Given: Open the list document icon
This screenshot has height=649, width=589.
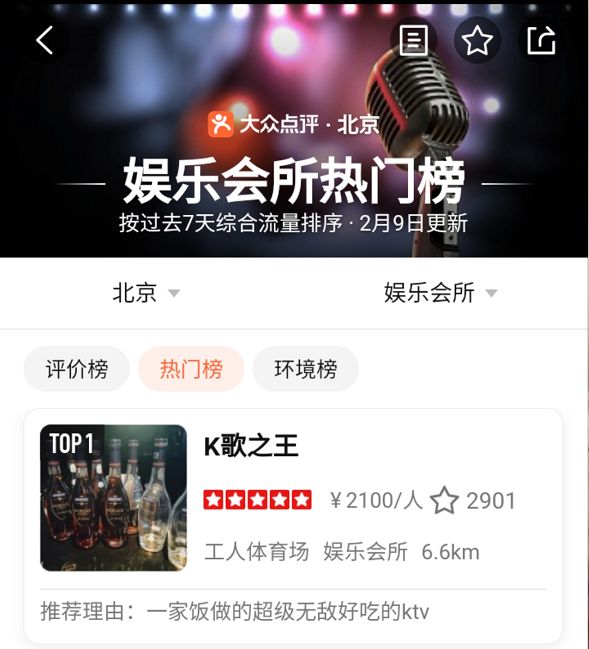Looking at the screenshot, I should (414, 40).
